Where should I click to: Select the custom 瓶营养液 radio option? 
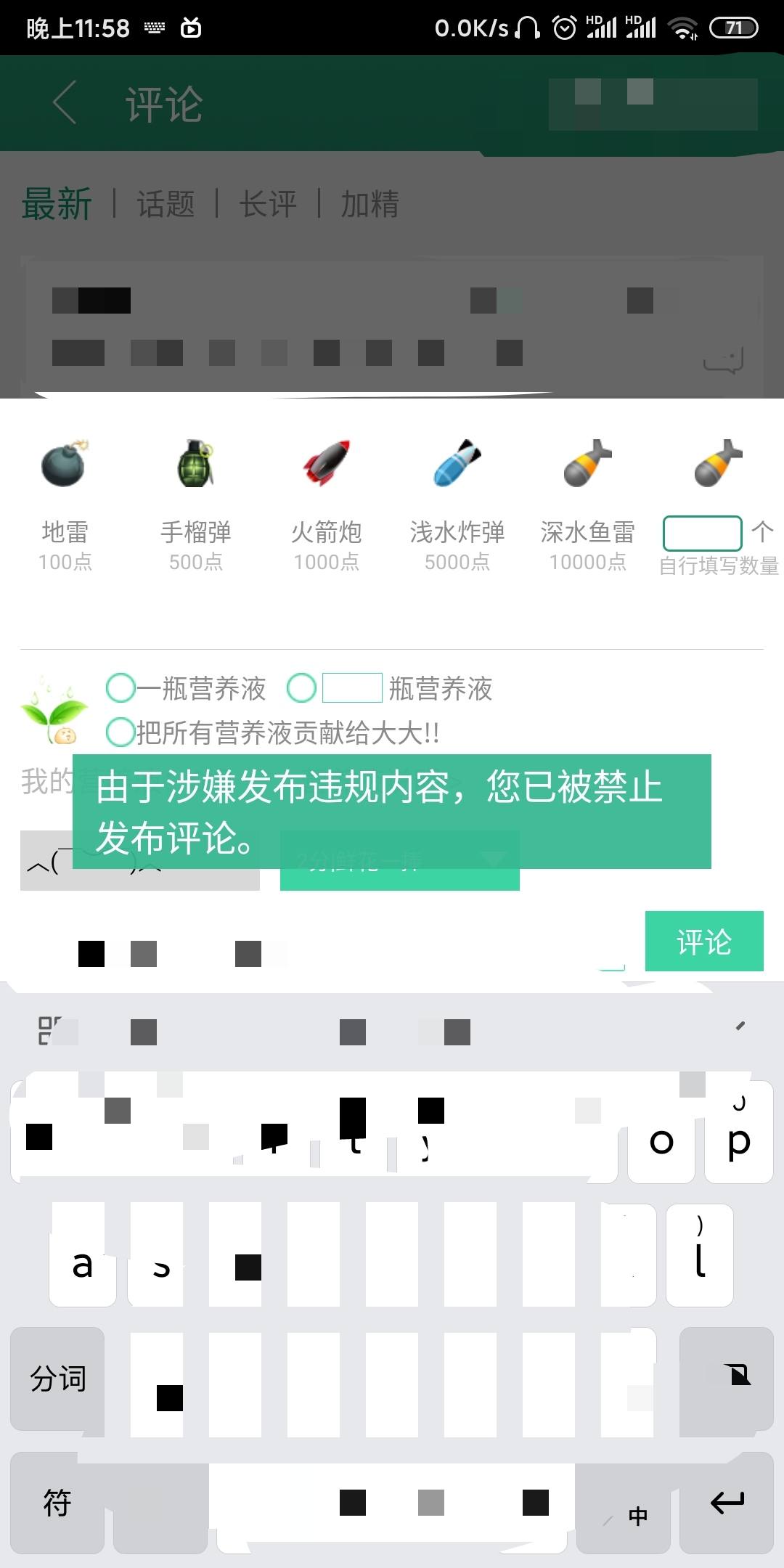coord(301,687)
